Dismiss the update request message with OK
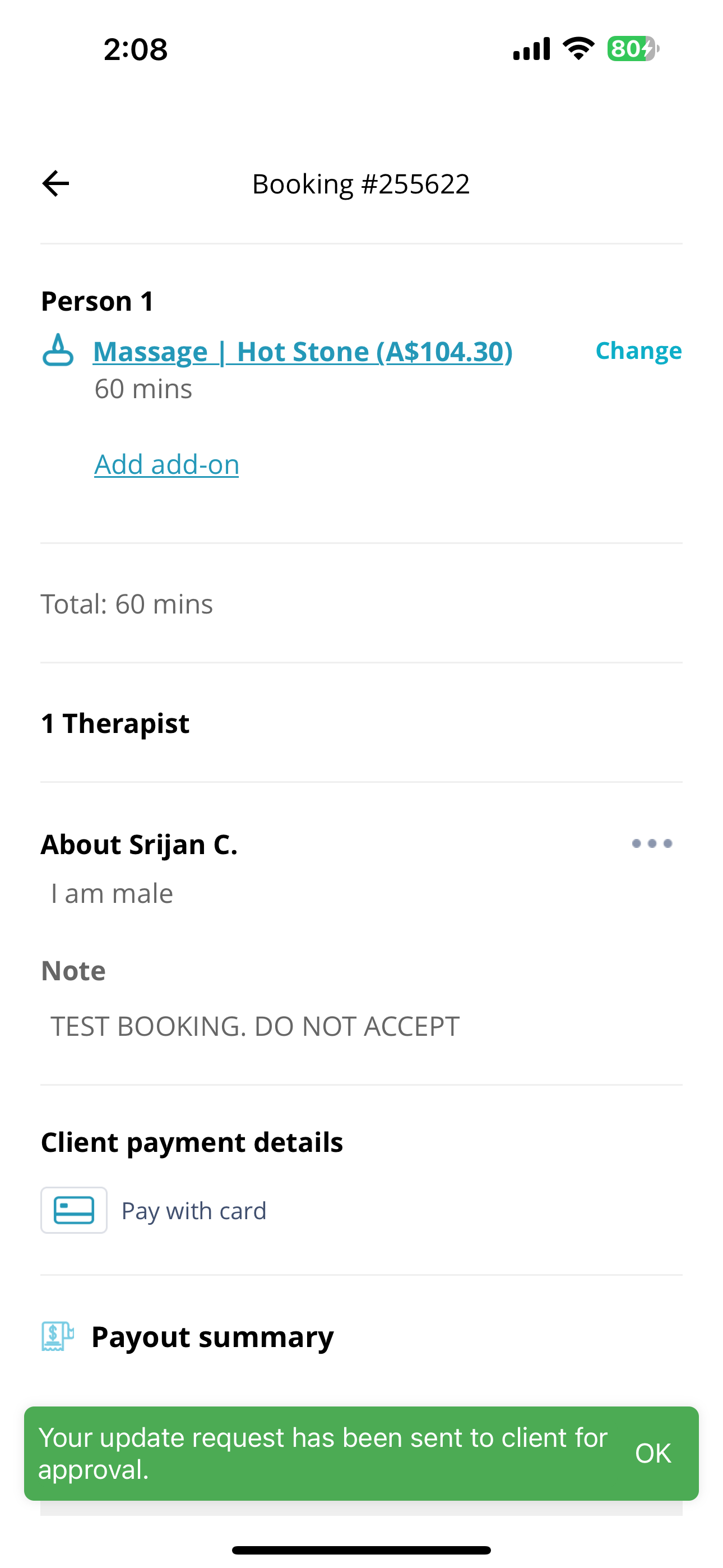 pos(652,1453)
